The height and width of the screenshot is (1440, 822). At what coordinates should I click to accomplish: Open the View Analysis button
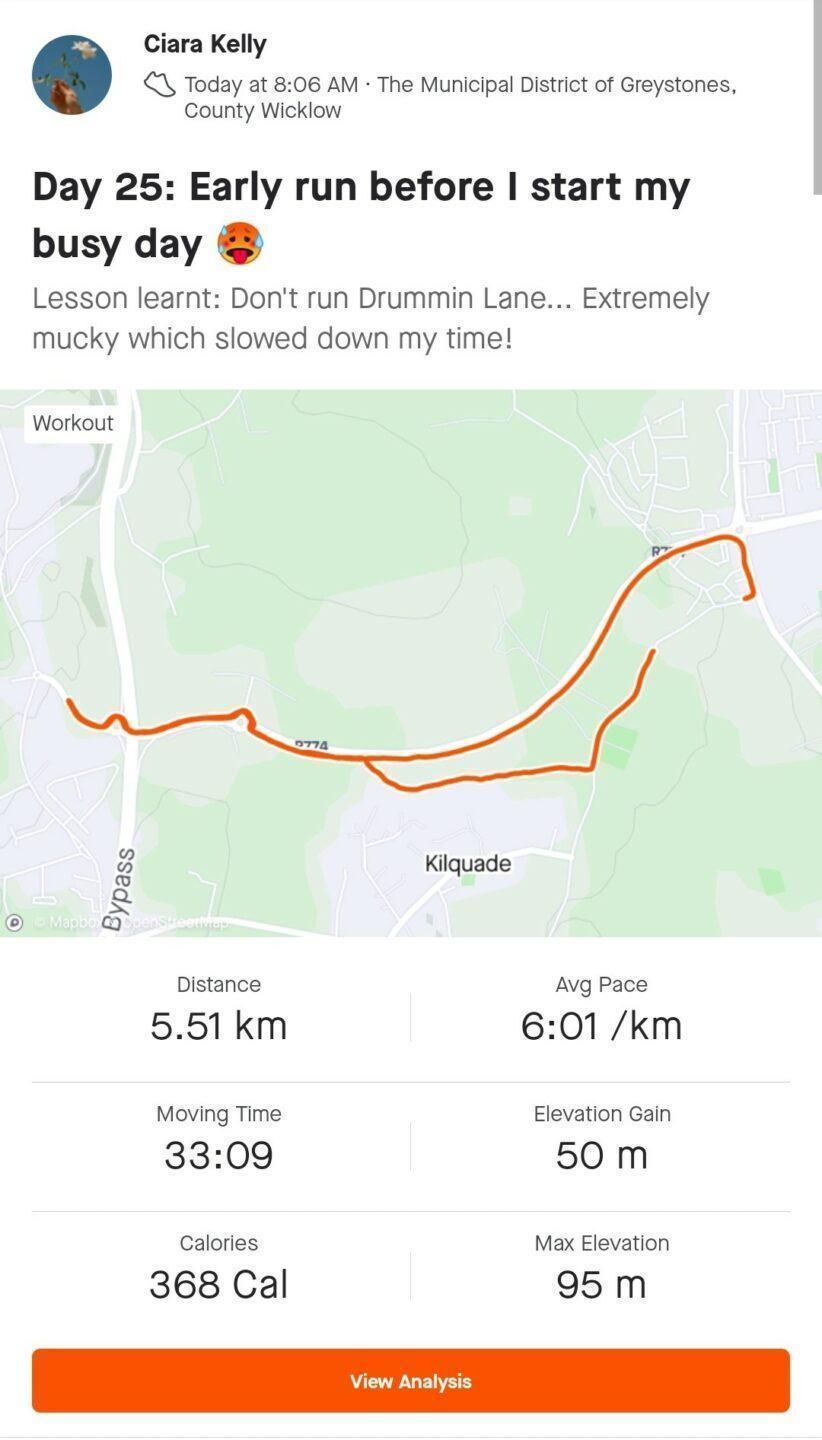(x=410, y=1380)
